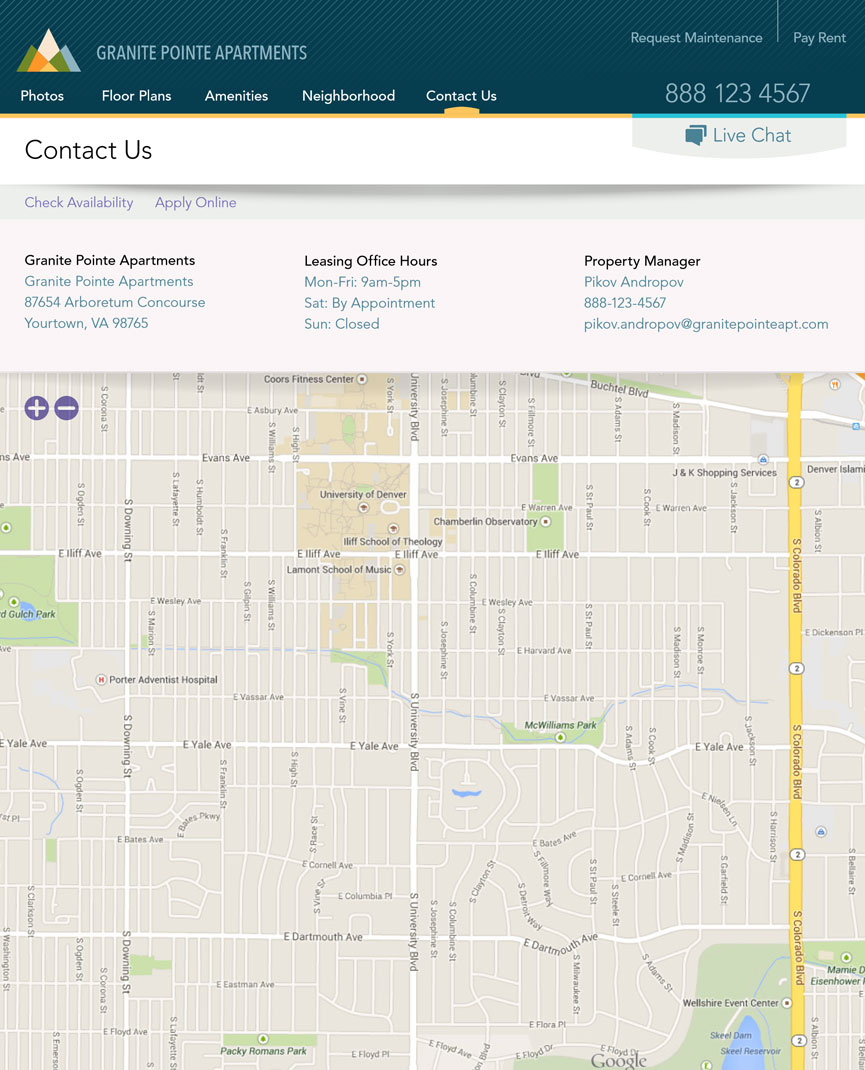The image size is (865, 1070).
Task: Zoom in on the map
Action: pyautogui.click(x=36, y=408)
